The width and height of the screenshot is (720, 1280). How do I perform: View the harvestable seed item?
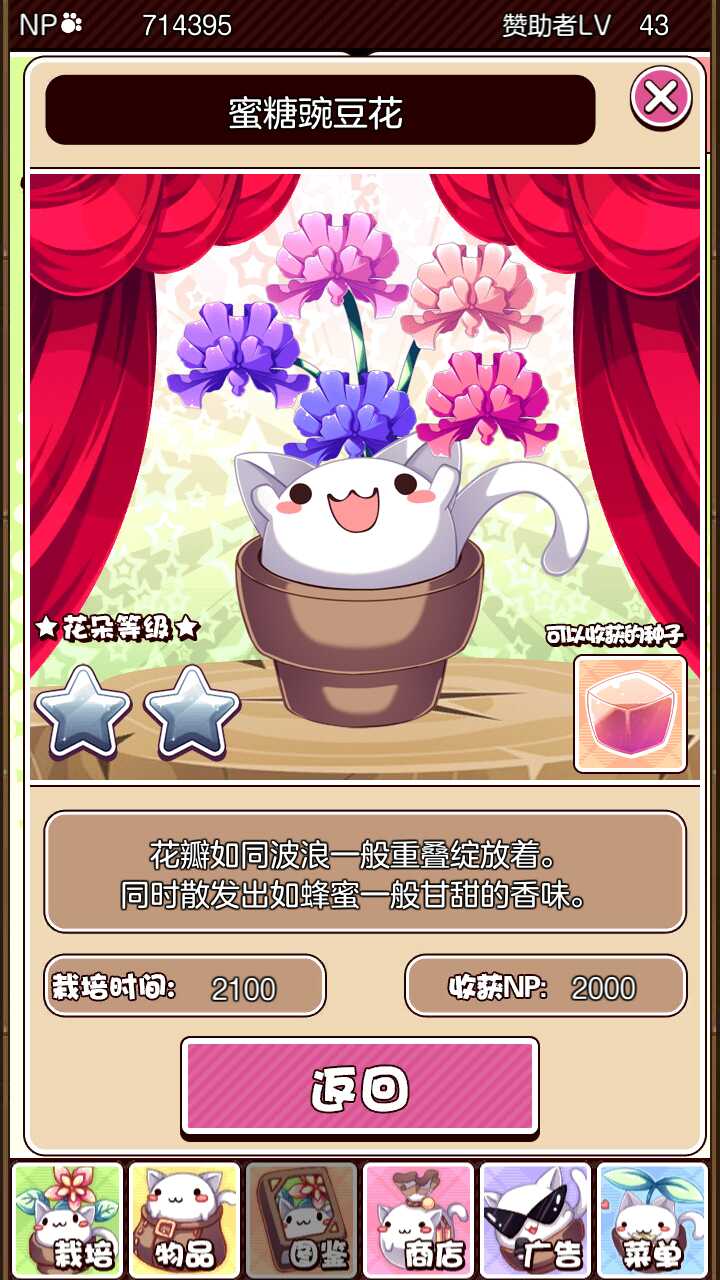point(630,713)
